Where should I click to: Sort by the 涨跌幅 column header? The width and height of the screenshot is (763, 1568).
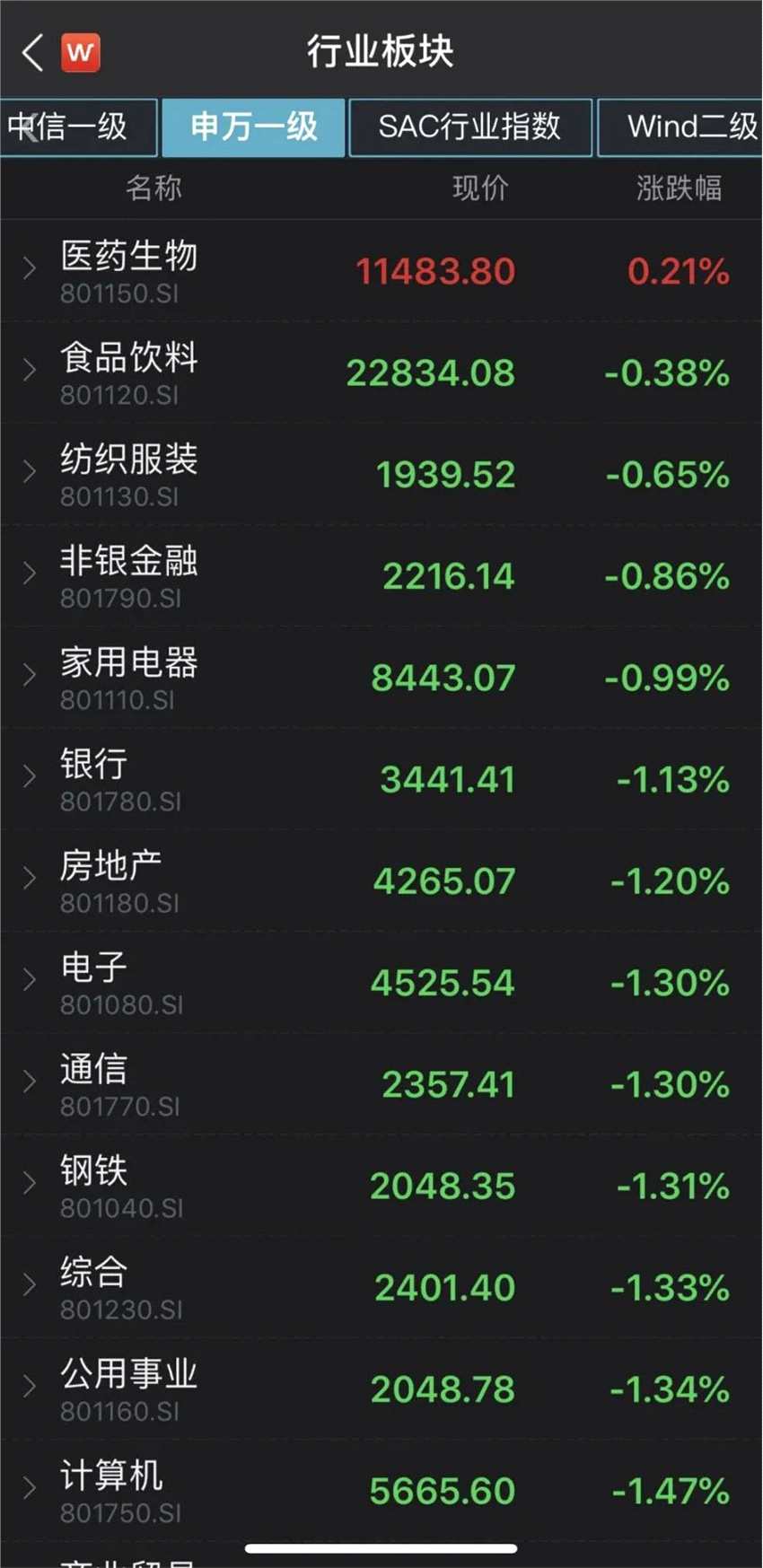click(x=679, y=188)
